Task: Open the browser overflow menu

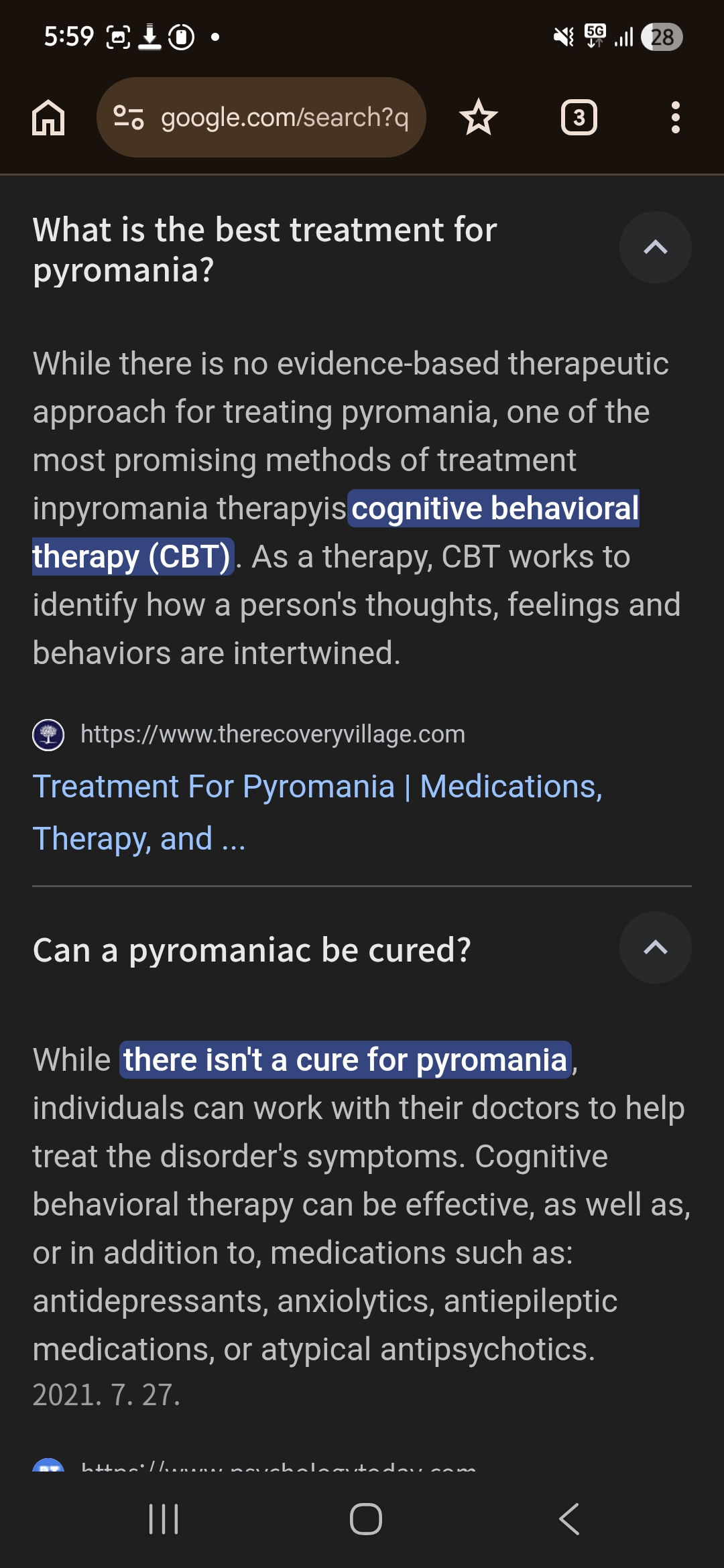Action: click(676, 117)
